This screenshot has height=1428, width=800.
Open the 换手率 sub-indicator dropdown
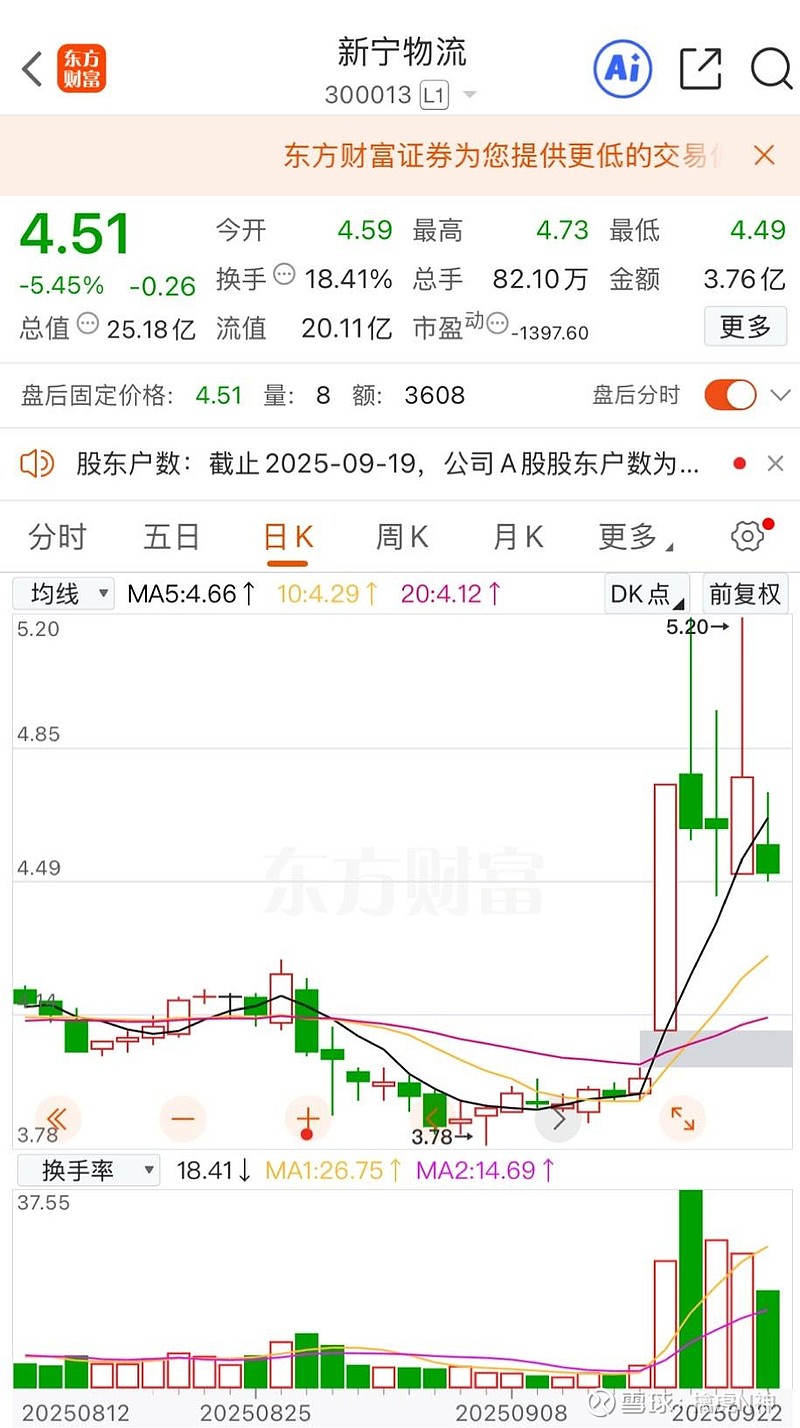pos(87,1169)
